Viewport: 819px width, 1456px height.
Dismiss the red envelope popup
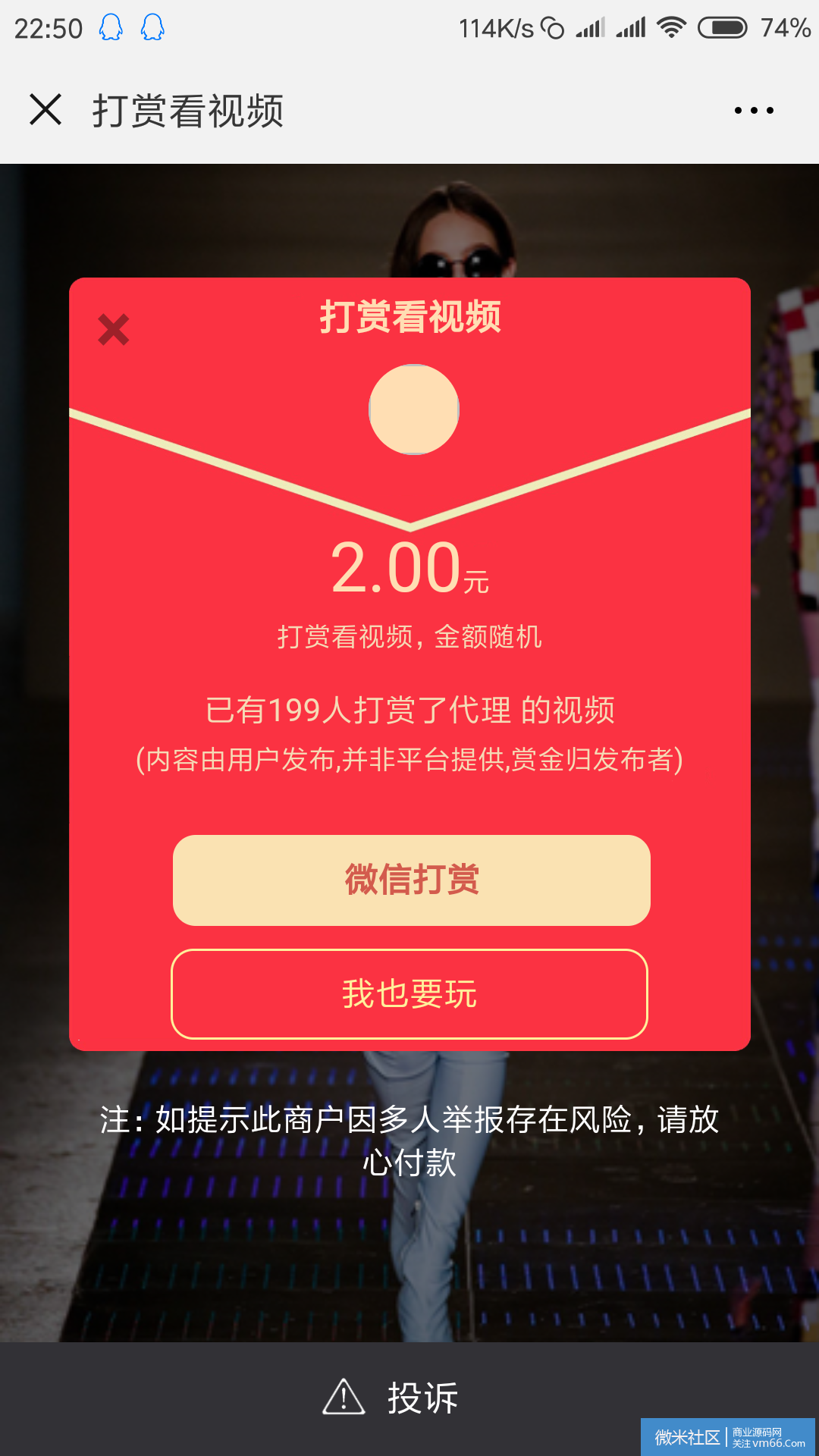point(114,330)
